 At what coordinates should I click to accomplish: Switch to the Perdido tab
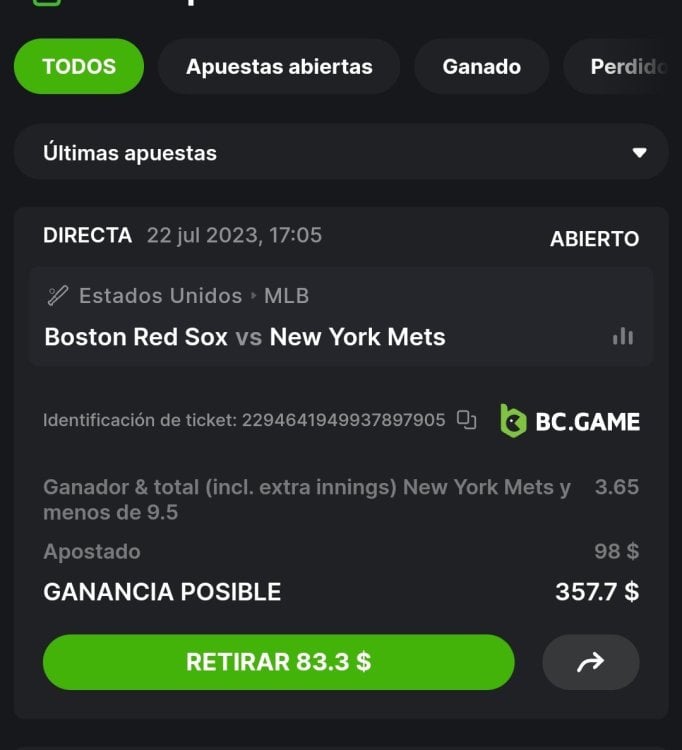627,67
